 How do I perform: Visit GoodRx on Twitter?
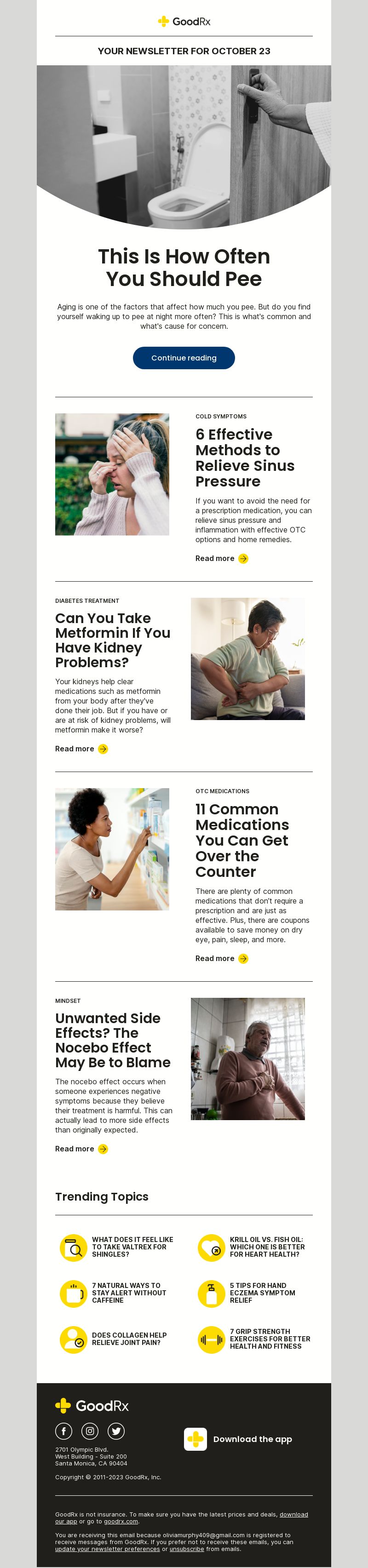click(116, 1431)
